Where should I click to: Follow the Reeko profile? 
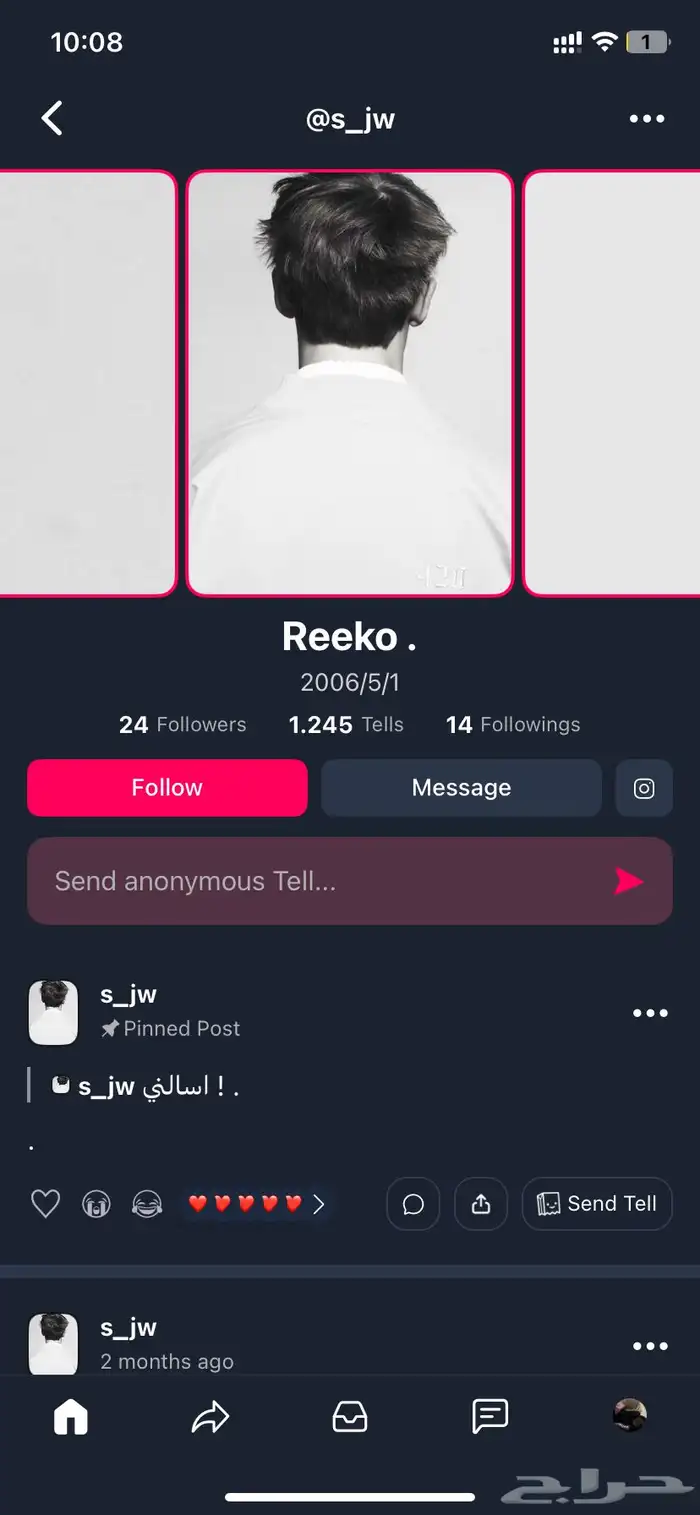tap(167, 788)
